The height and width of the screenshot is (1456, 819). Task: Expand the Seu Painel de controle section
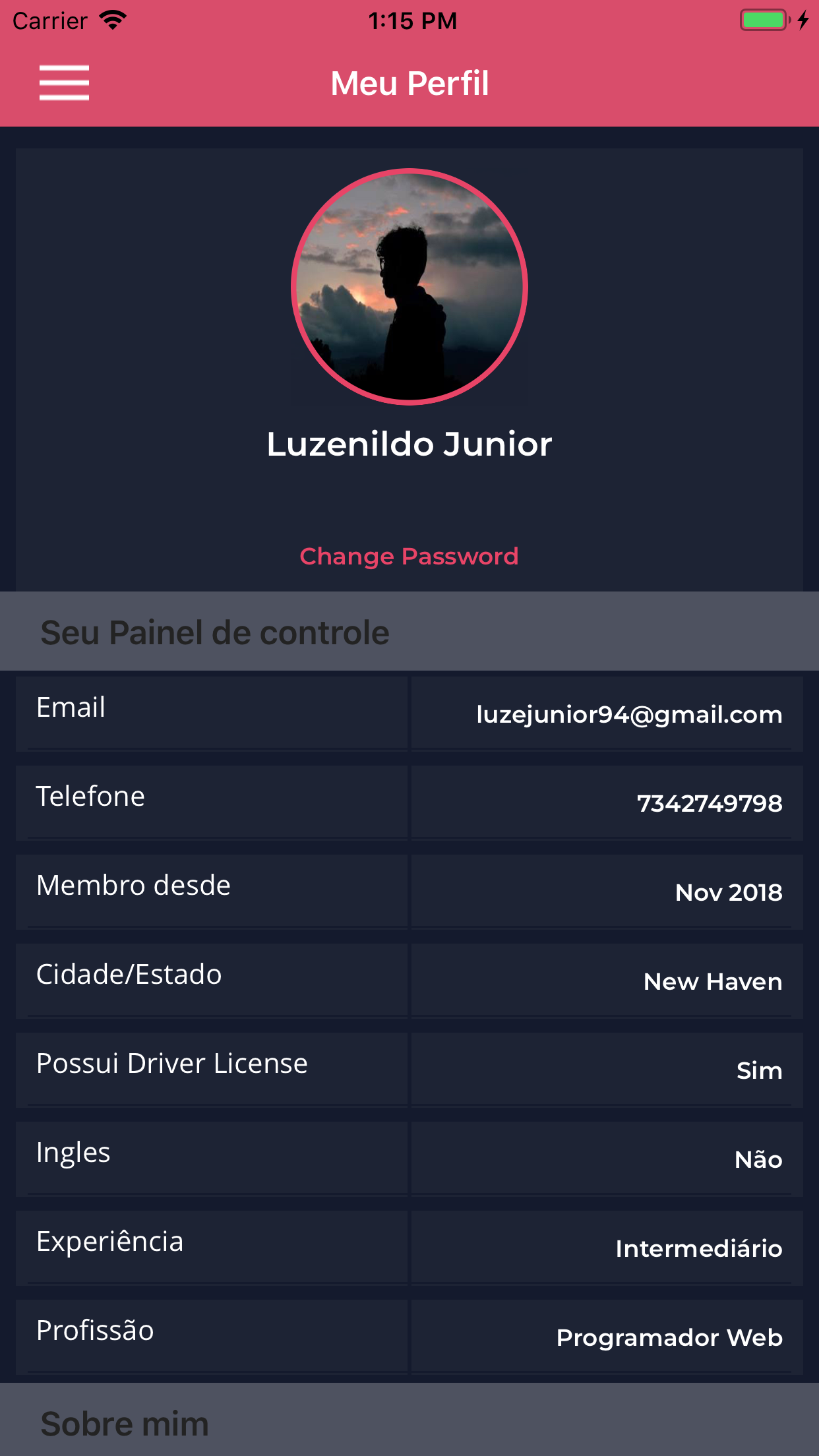click(214, 631)
